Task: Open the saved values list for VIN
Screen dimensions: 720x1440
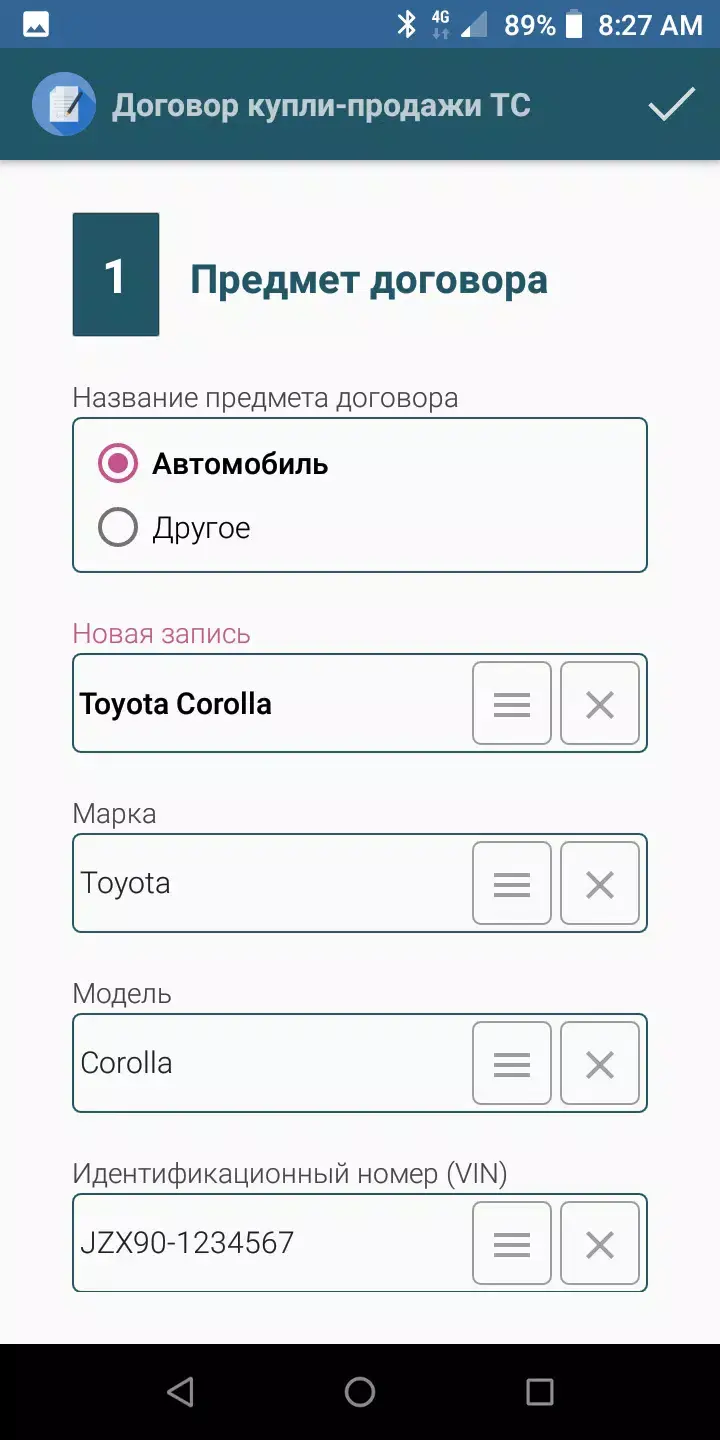Action: 511,1243
